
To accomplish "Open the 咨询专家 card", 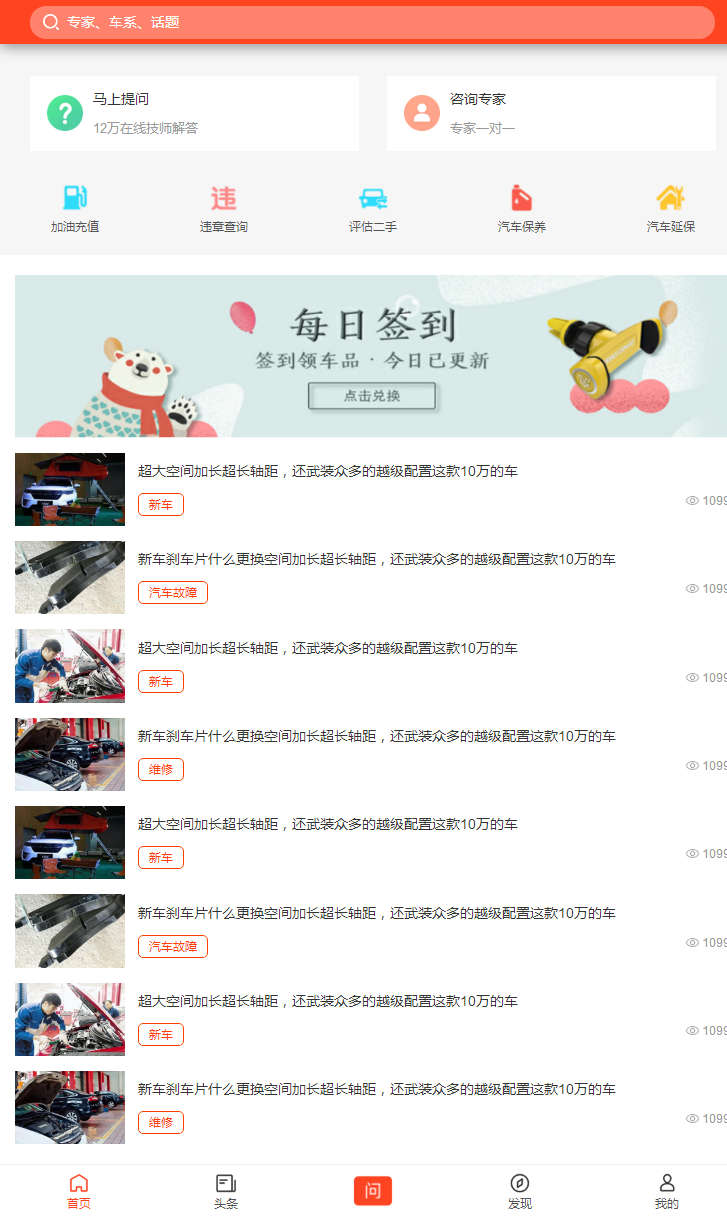I will (551, 113).
